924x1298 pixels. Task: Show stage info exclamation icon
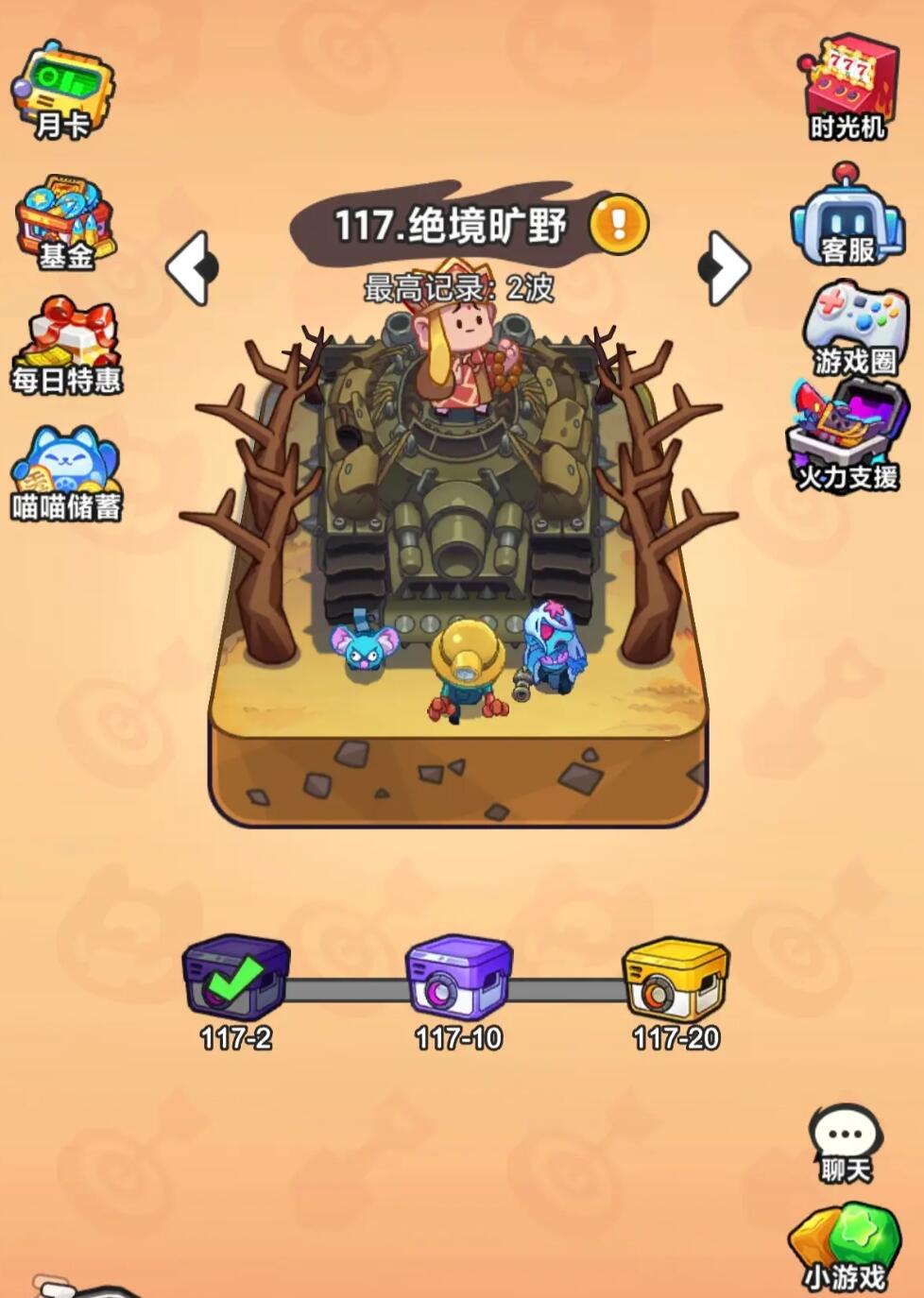point(619,225)
